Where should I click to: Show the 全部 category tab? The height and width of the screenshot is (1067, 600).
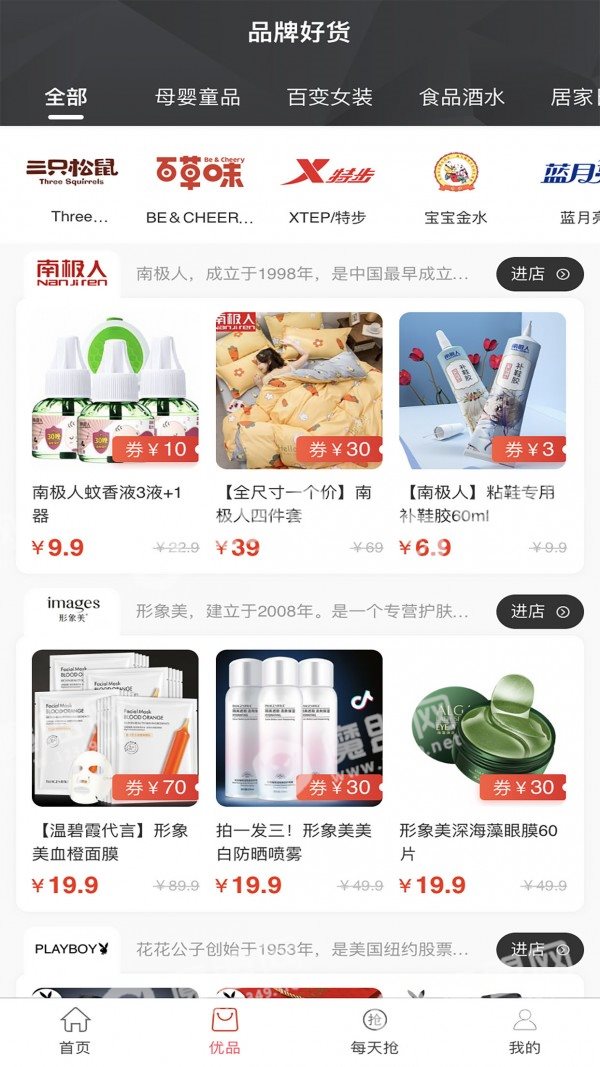pyautogui.click(x=66, y=97)
